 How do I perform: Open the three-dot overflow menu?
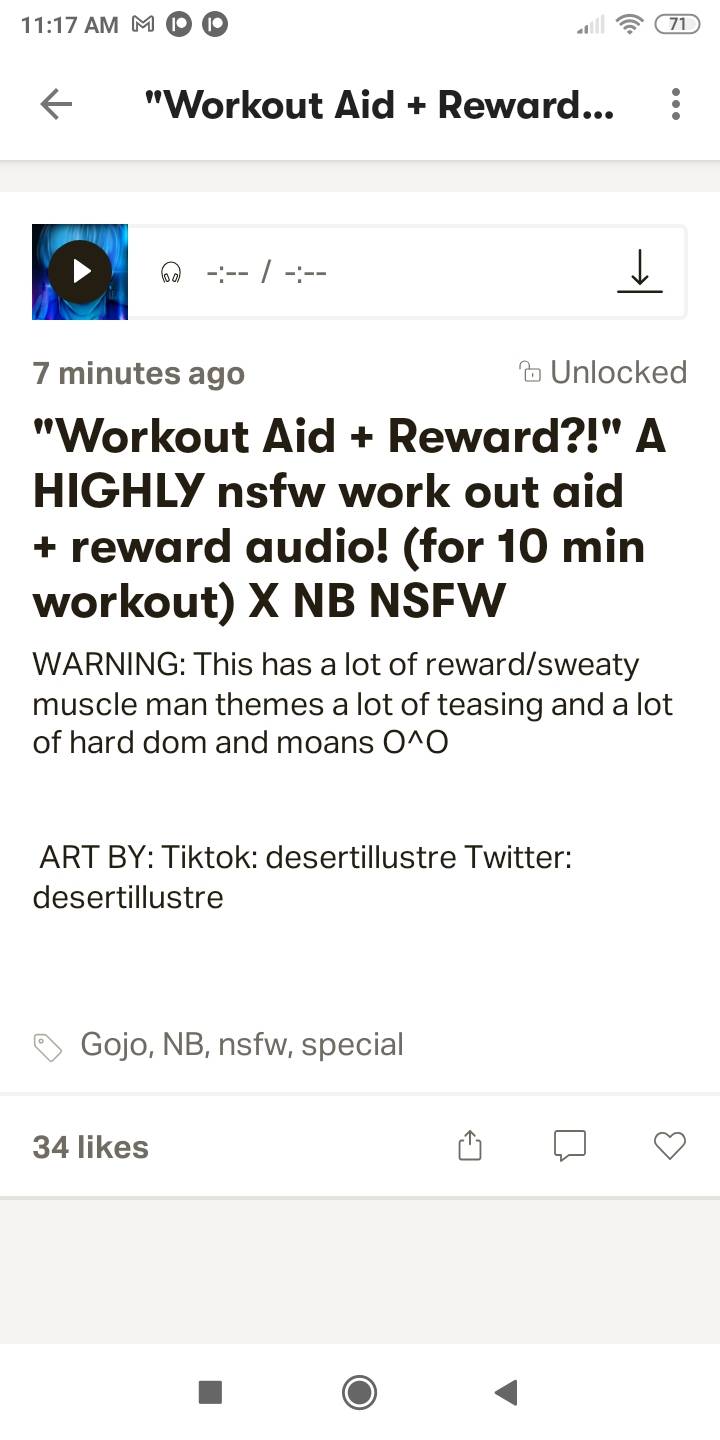click(x=676, y=104)
